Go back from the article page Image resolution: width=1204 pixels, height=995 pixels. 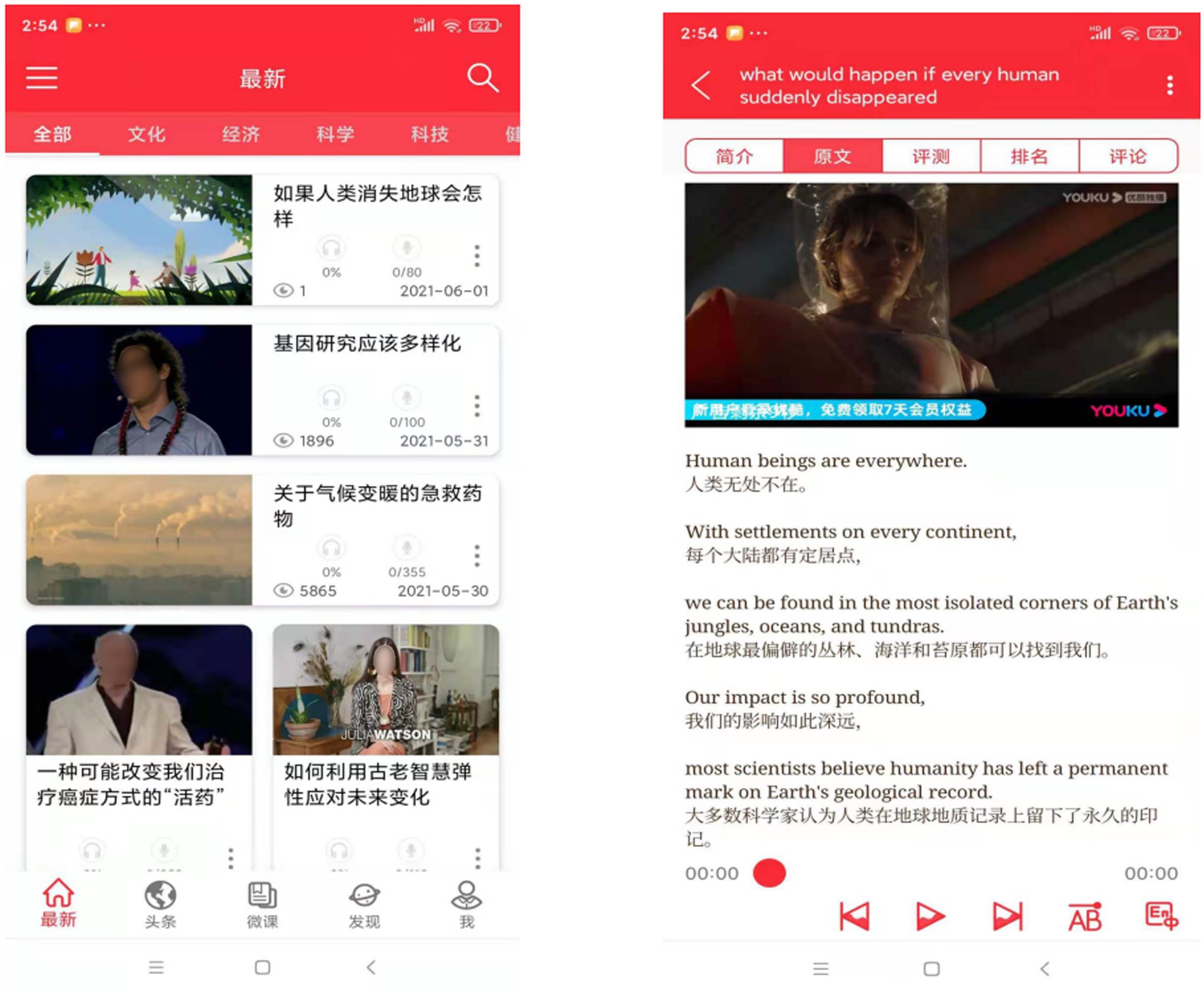click(701, 85)
